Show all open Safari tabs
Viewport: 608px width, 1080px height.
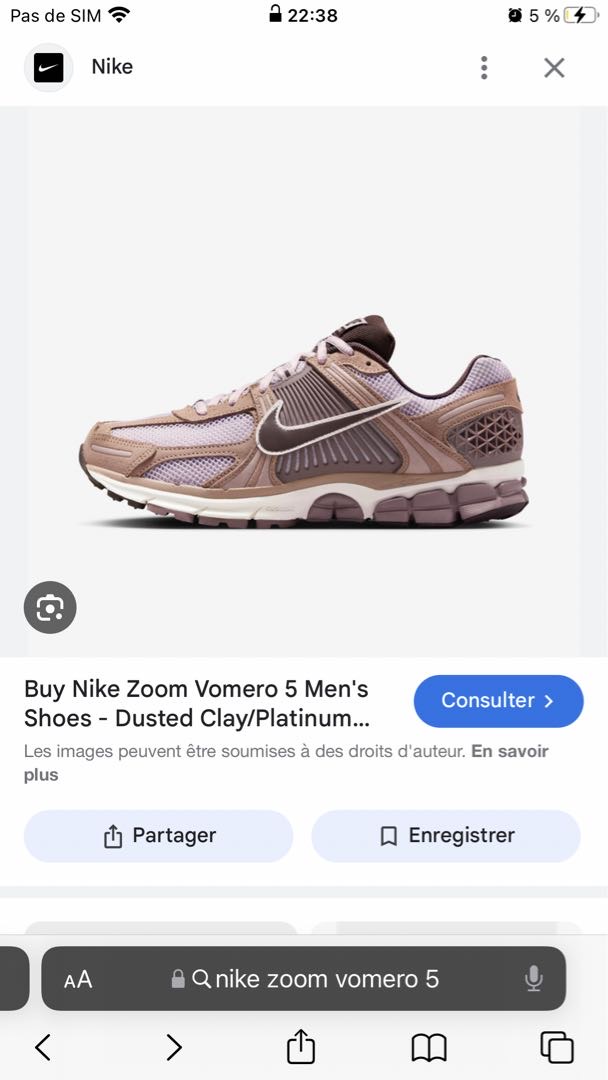coord(557,1047)
